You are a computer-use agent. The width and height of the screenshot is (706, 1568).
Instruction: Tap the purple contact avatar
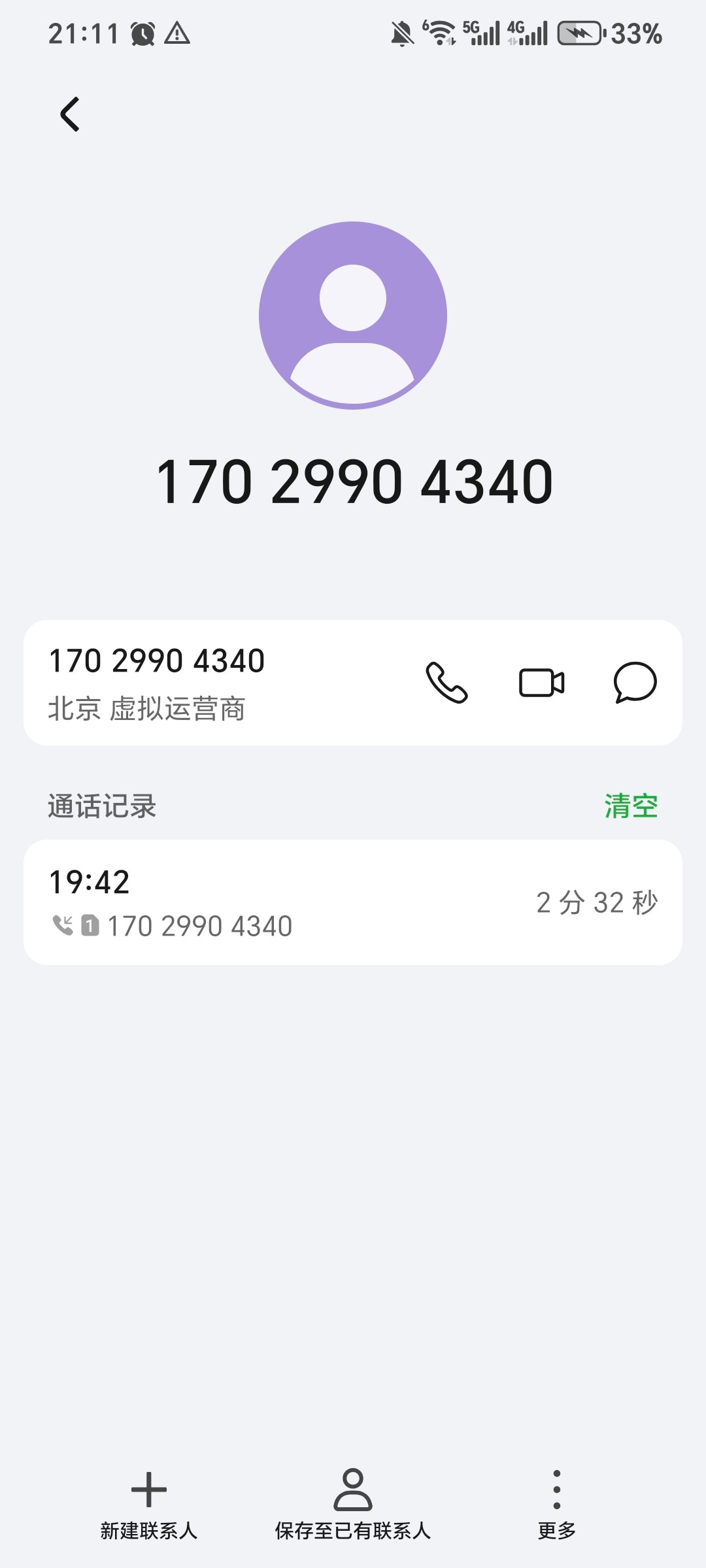click(x=353, y=316)
